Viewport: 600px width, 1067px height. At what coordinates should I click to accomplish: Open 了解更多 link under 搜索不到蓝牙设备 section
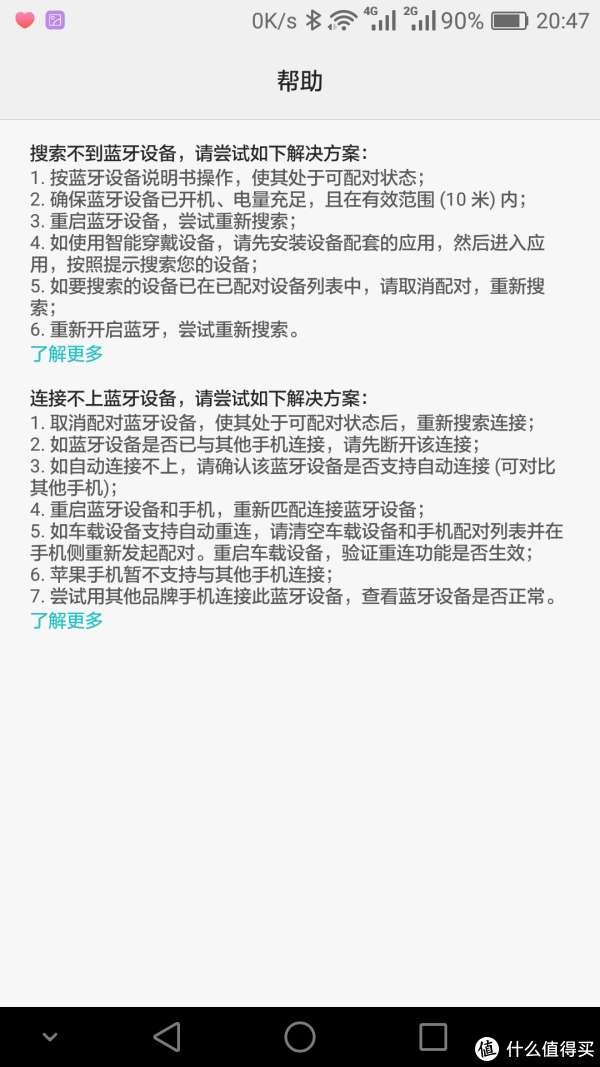67,354
